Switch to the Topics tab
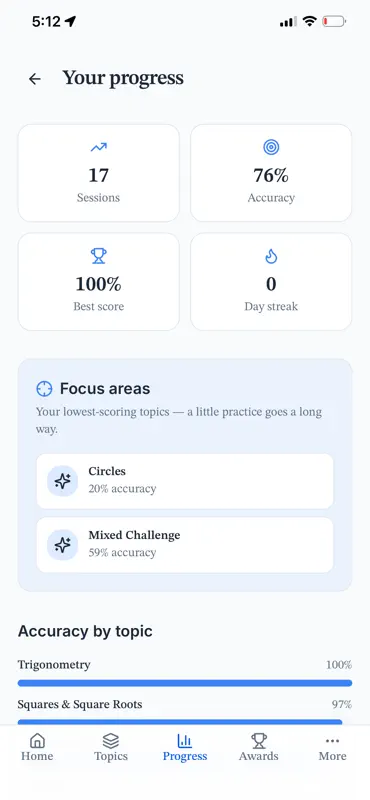This screenshot has width=370, height=800. 111,747
